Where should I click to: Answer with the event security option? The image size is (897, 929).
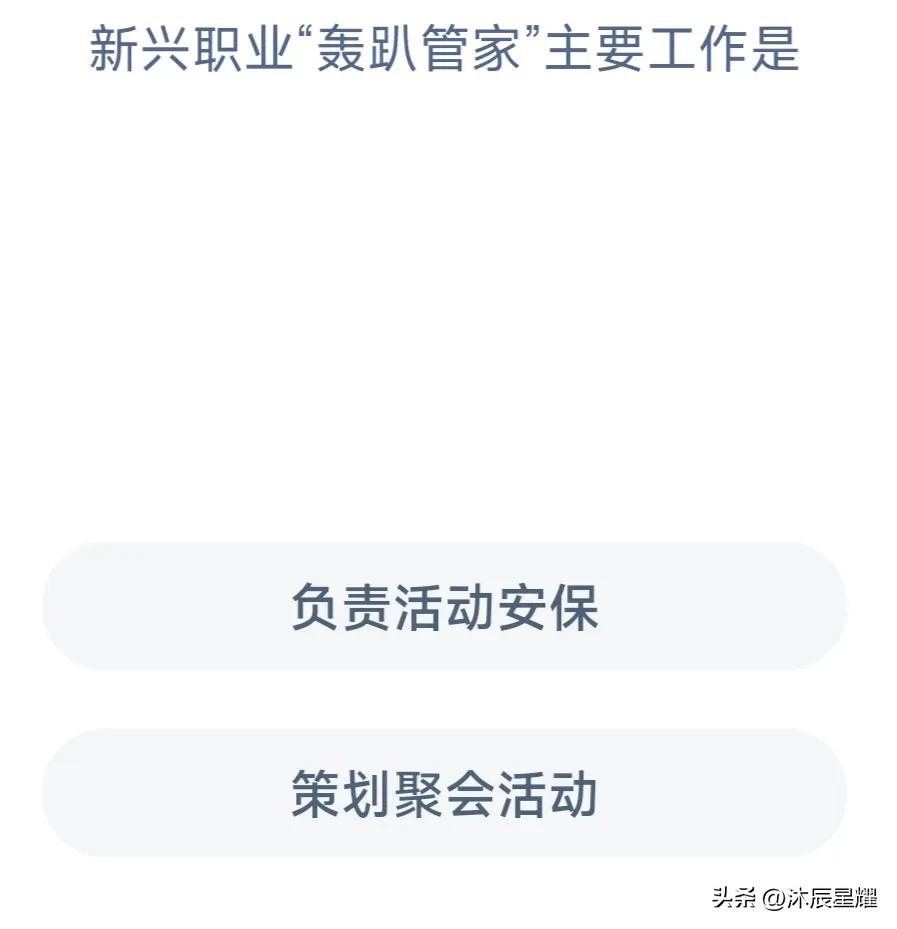pos(448,610)
